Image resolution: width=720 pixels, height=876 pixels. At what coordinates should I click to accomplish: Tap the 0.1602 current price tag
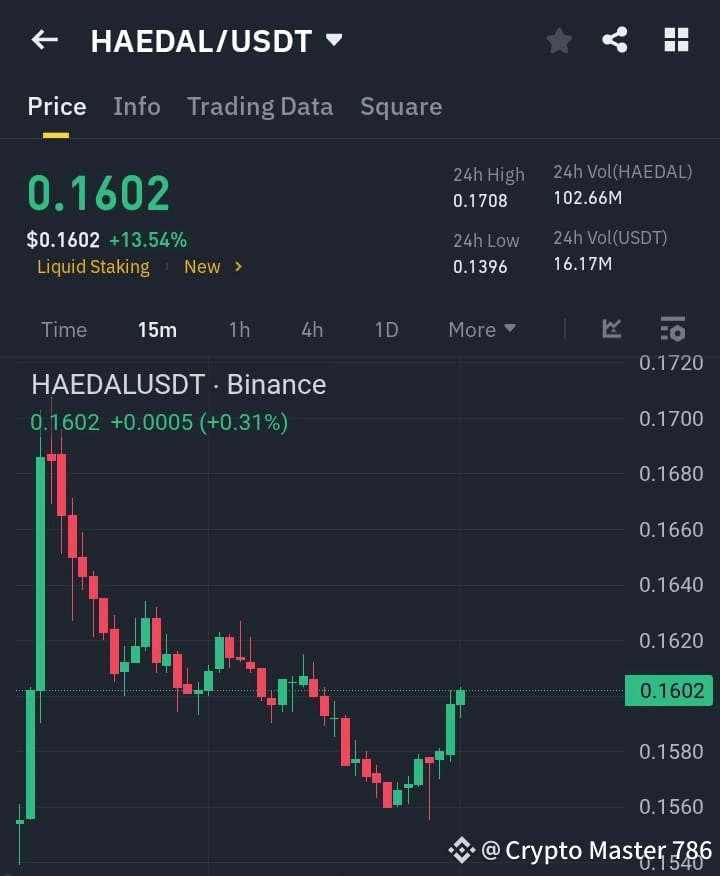tap(668, 690)
